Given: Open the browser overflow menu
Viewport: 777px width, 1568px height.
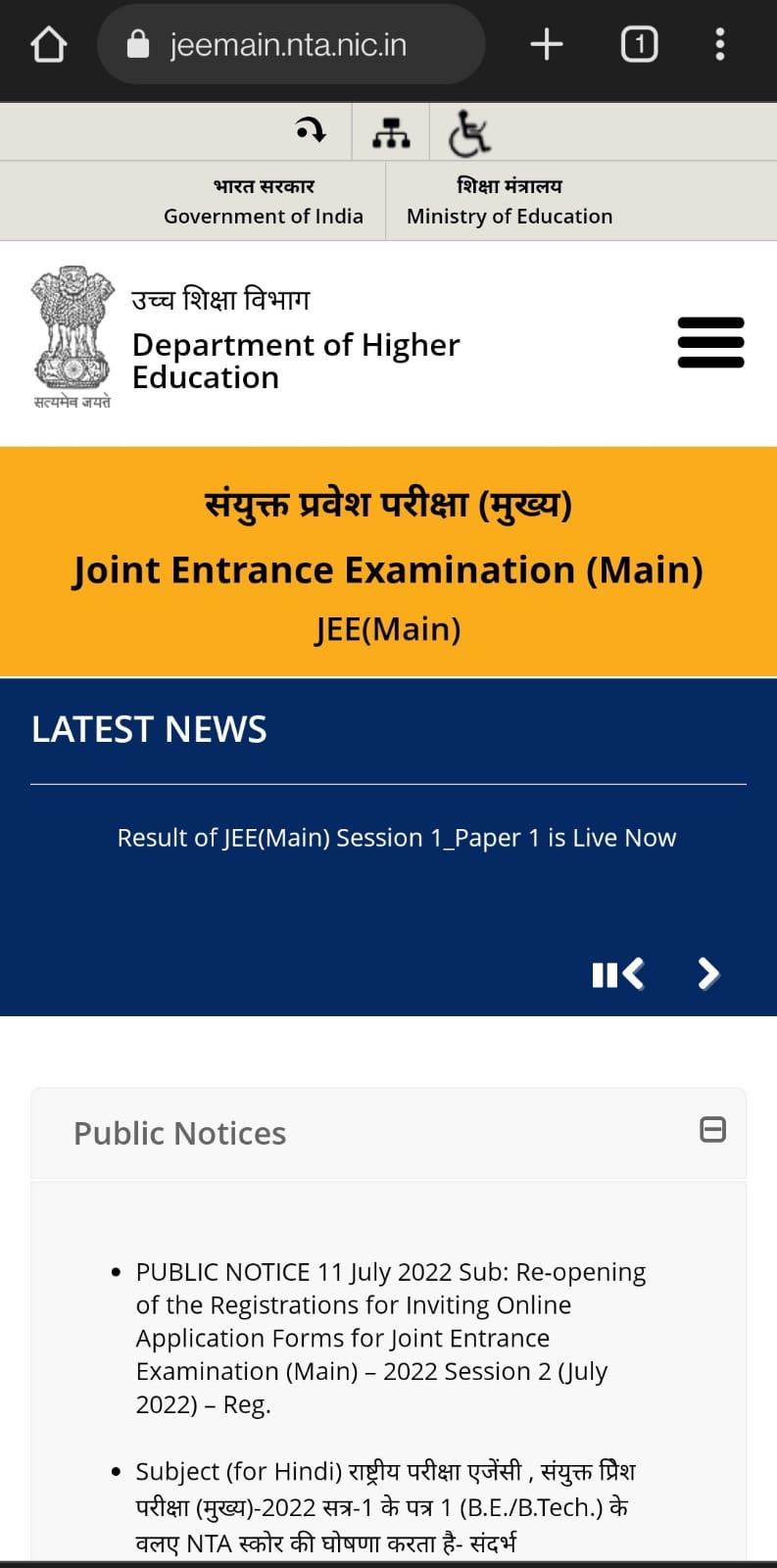Looking at the screenshot, I should [x=720, y=44].
